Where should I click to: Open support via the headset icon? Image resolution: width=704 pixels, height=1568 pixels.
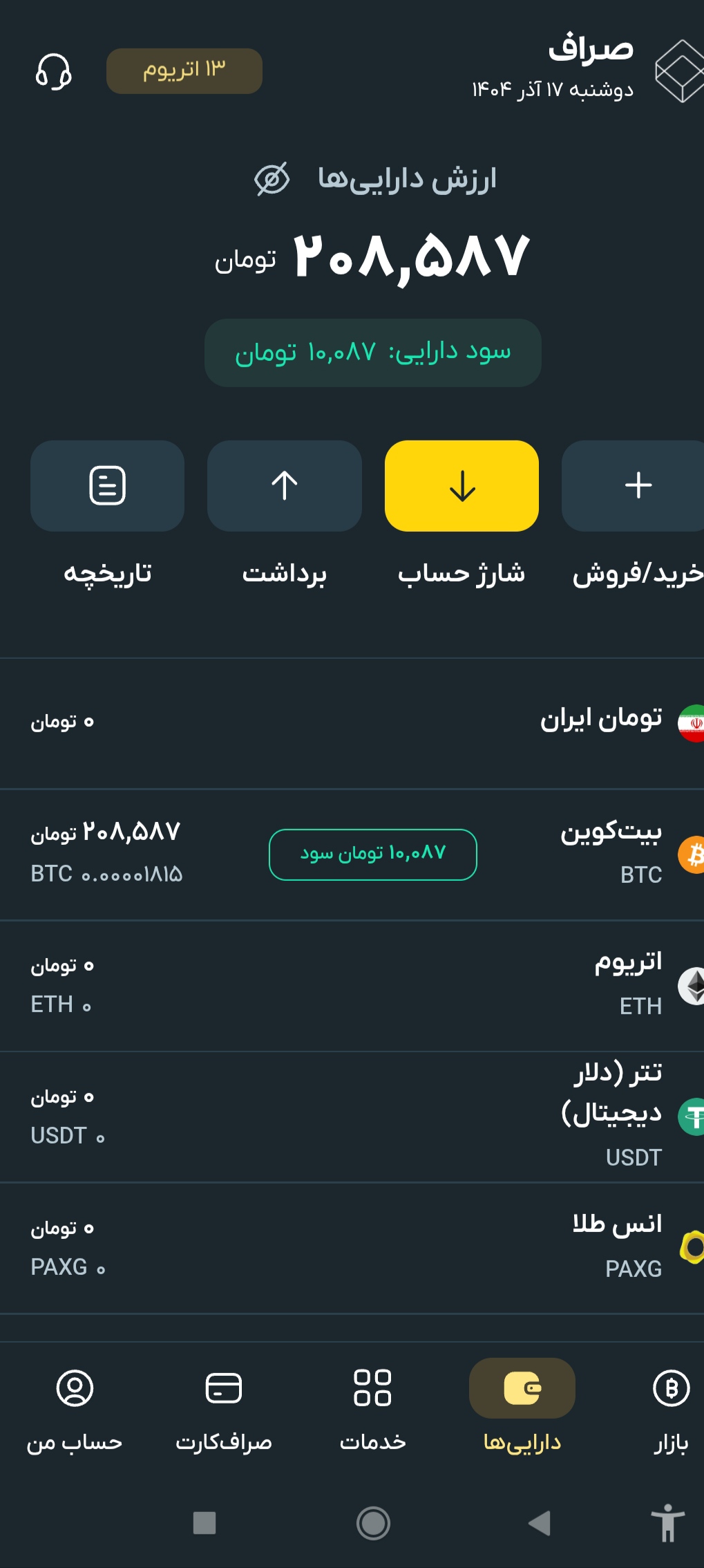(x=54, y=72)
